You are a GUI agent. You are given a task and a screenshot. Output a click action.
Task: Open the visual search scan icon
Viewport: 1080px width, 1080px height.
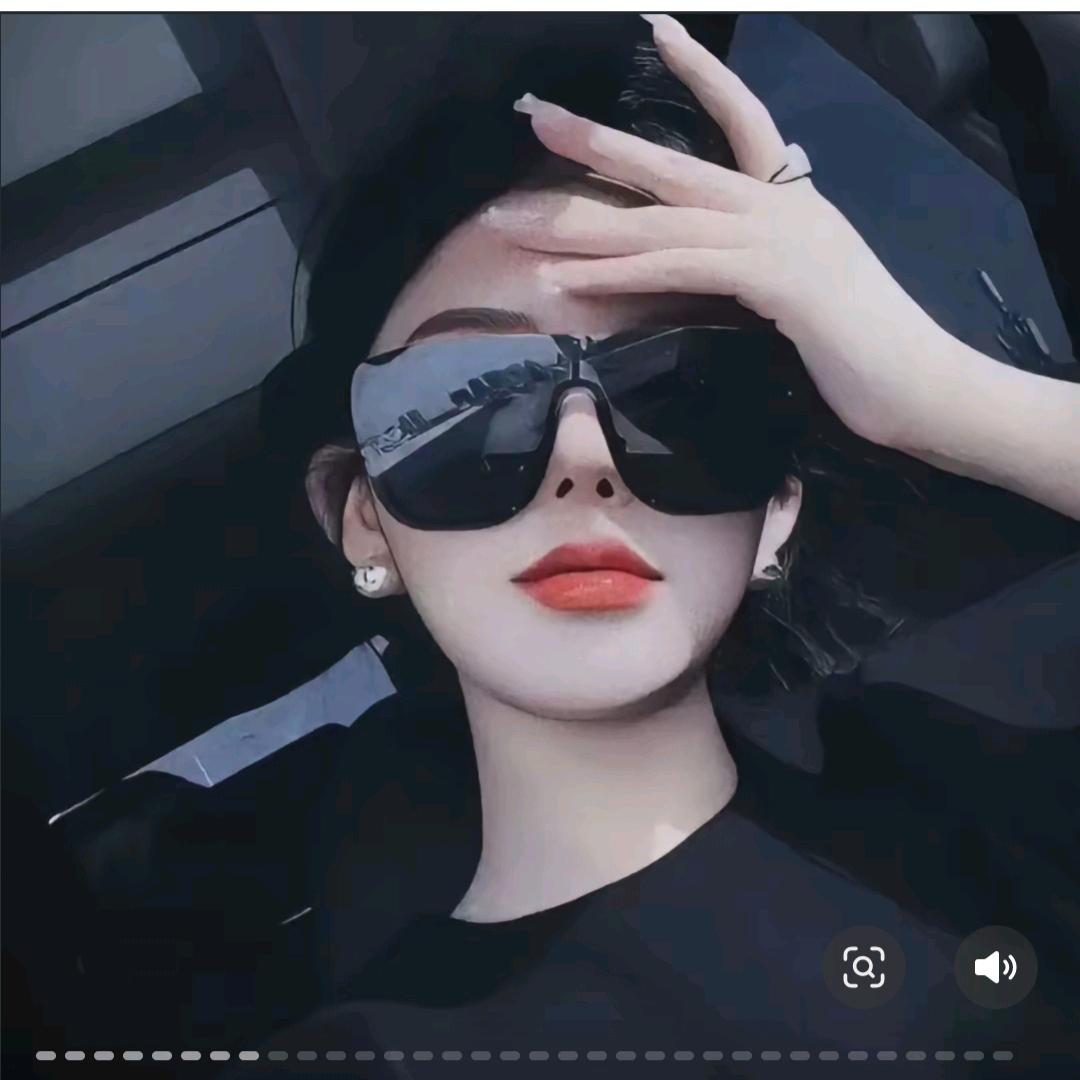[x=864, y=967]
